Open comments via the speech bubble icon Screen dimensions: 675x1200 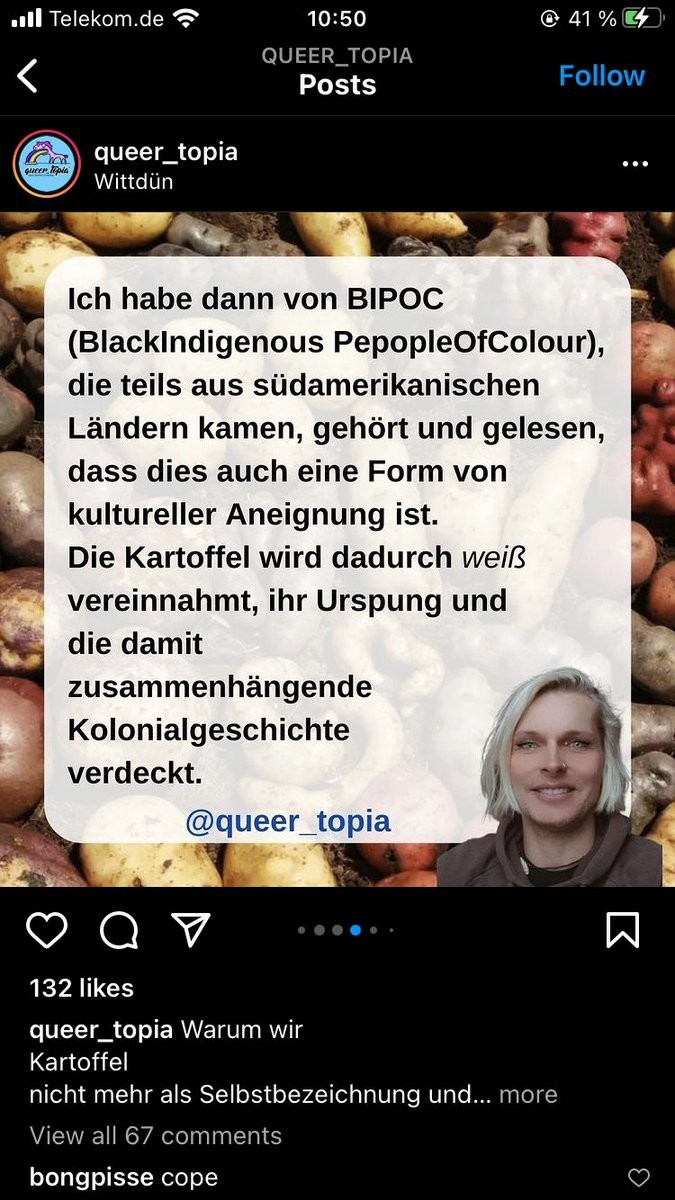coord(119,930)
